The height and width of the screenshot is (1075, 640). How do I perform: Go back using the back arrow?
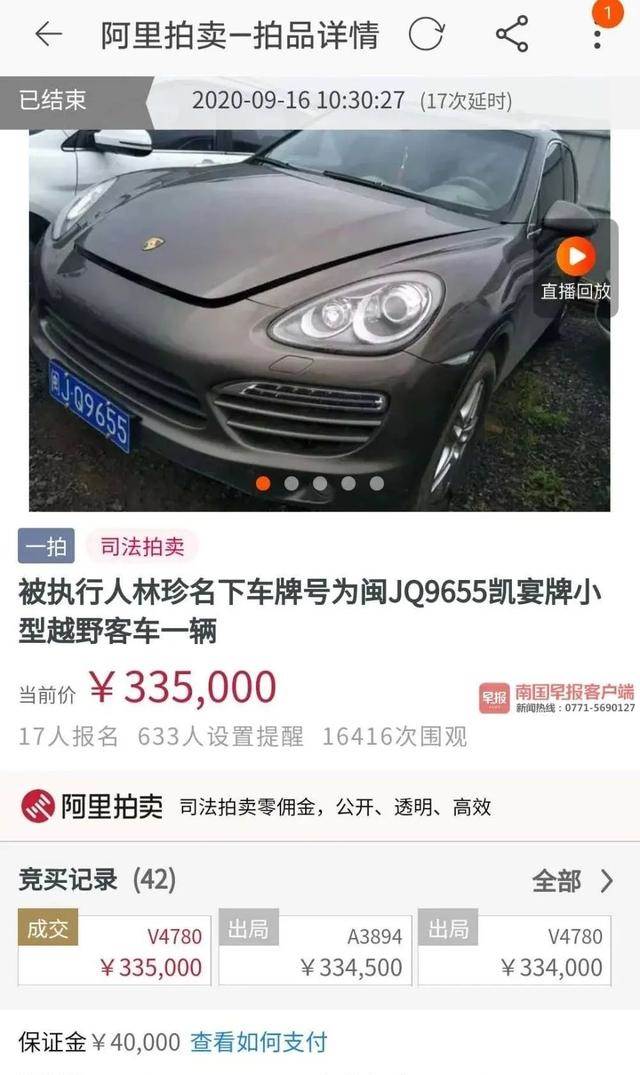point(48,35)
